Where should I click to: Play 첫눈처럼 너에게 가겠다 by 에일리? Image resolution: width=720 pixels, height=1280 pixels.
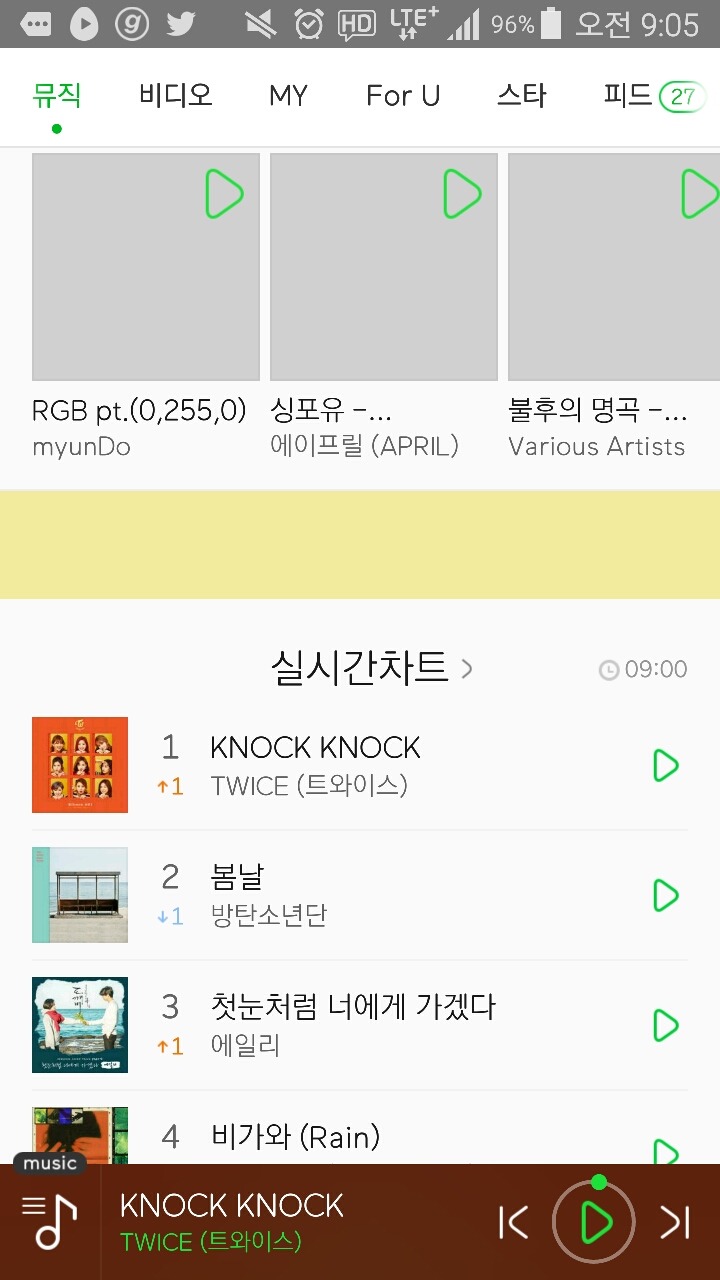click(x=665, y=1025)
